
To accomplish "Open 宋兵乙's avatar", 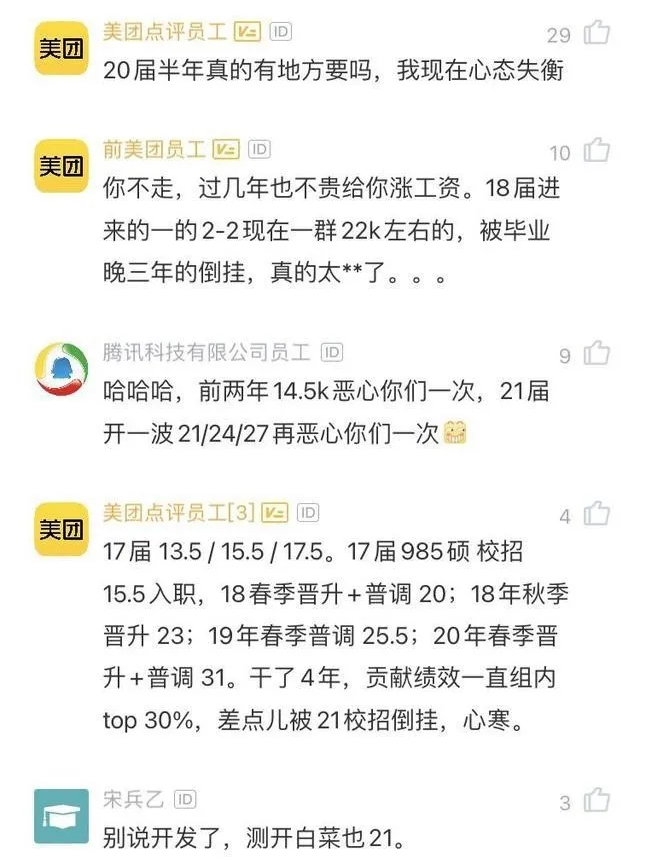I will [x=62, y=815].
